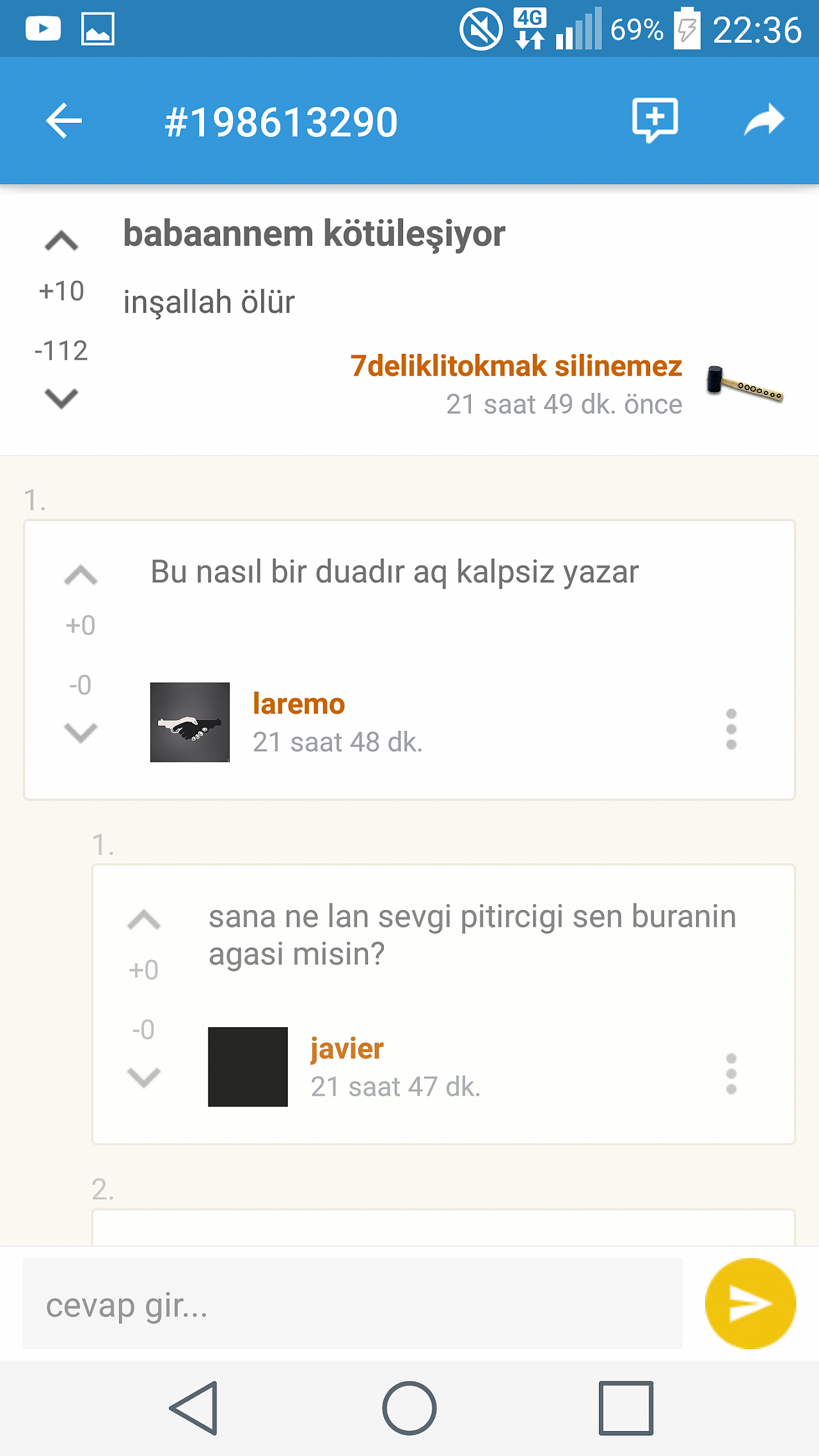Share this entry via the arrow icon

pos(764,120)
